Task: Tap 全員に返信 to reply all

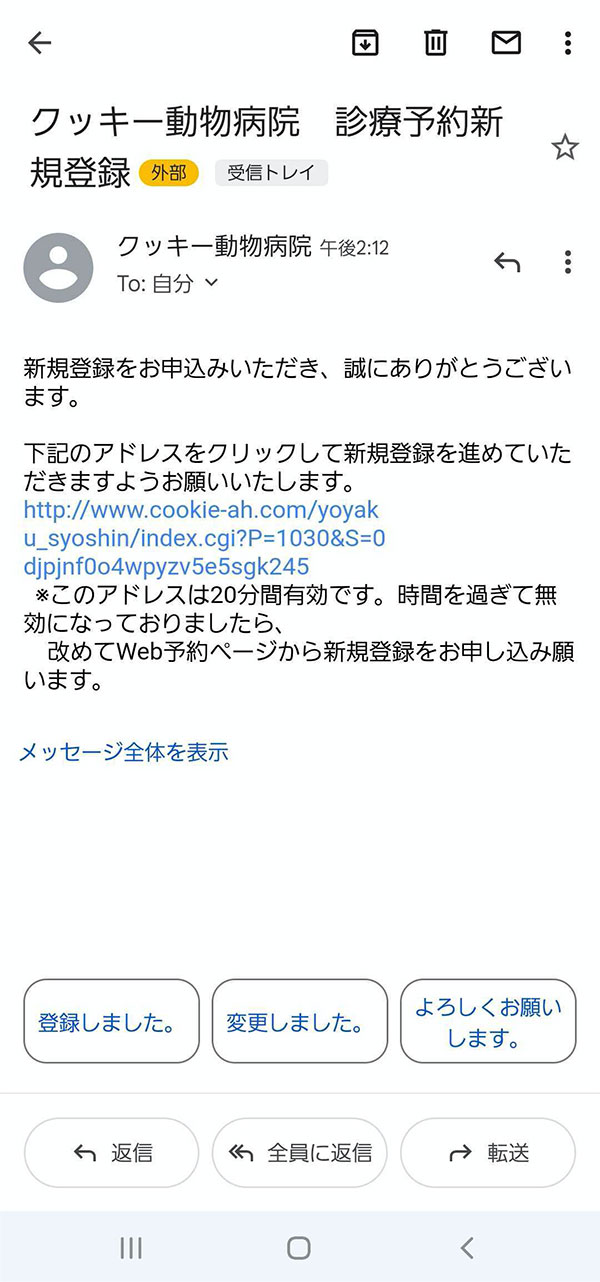Action: click(299, 1153)
